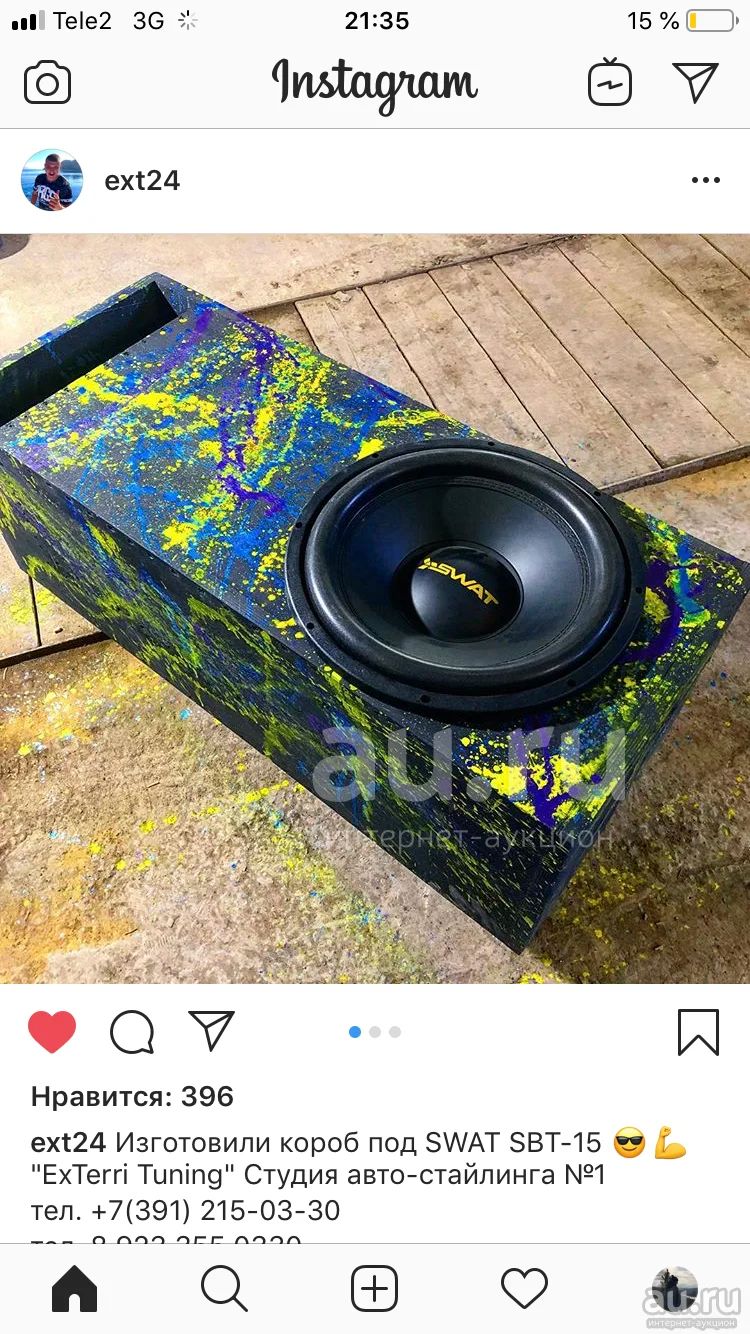Open the post's three-dot options menu
Viewport: 750px width, 1334px height.
click(x=705, y=180)
